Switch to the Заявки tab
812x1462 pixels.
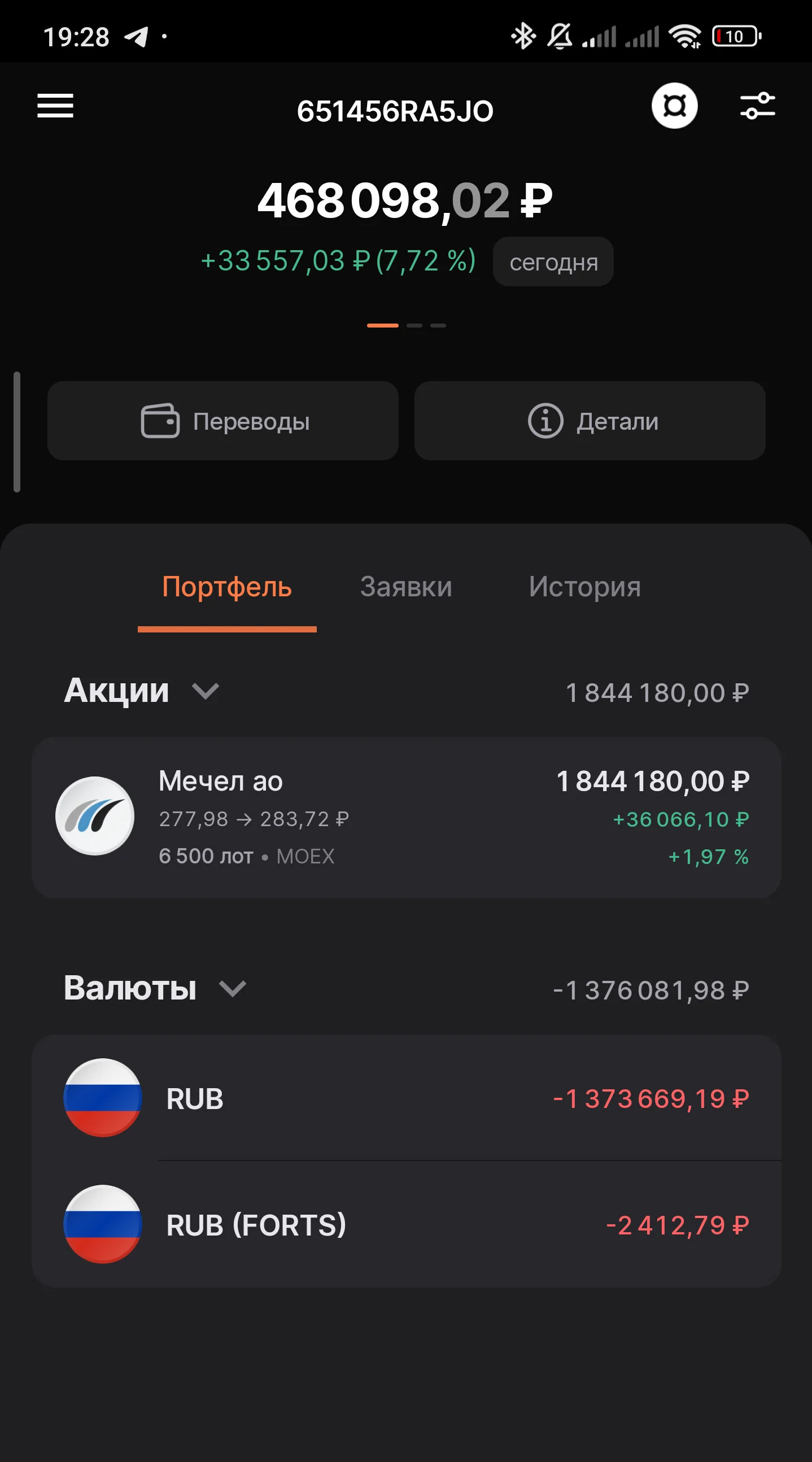pos(405,587)
